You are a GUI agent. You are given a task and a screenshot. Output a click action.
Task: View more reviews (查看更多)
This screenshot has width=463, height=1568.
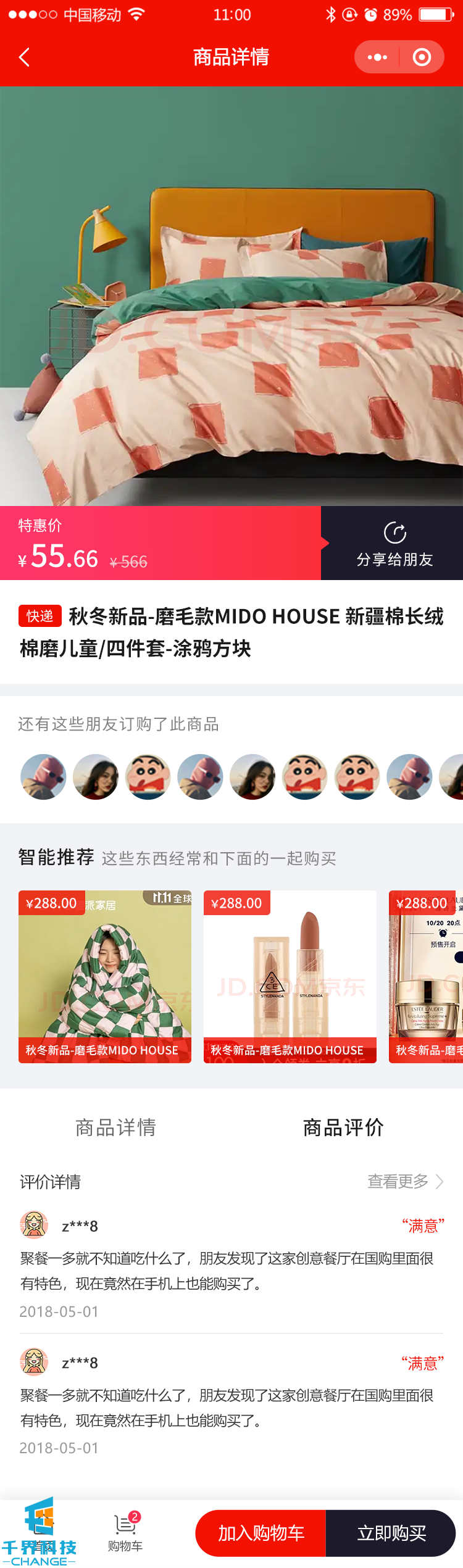(x=405, y=1181)
